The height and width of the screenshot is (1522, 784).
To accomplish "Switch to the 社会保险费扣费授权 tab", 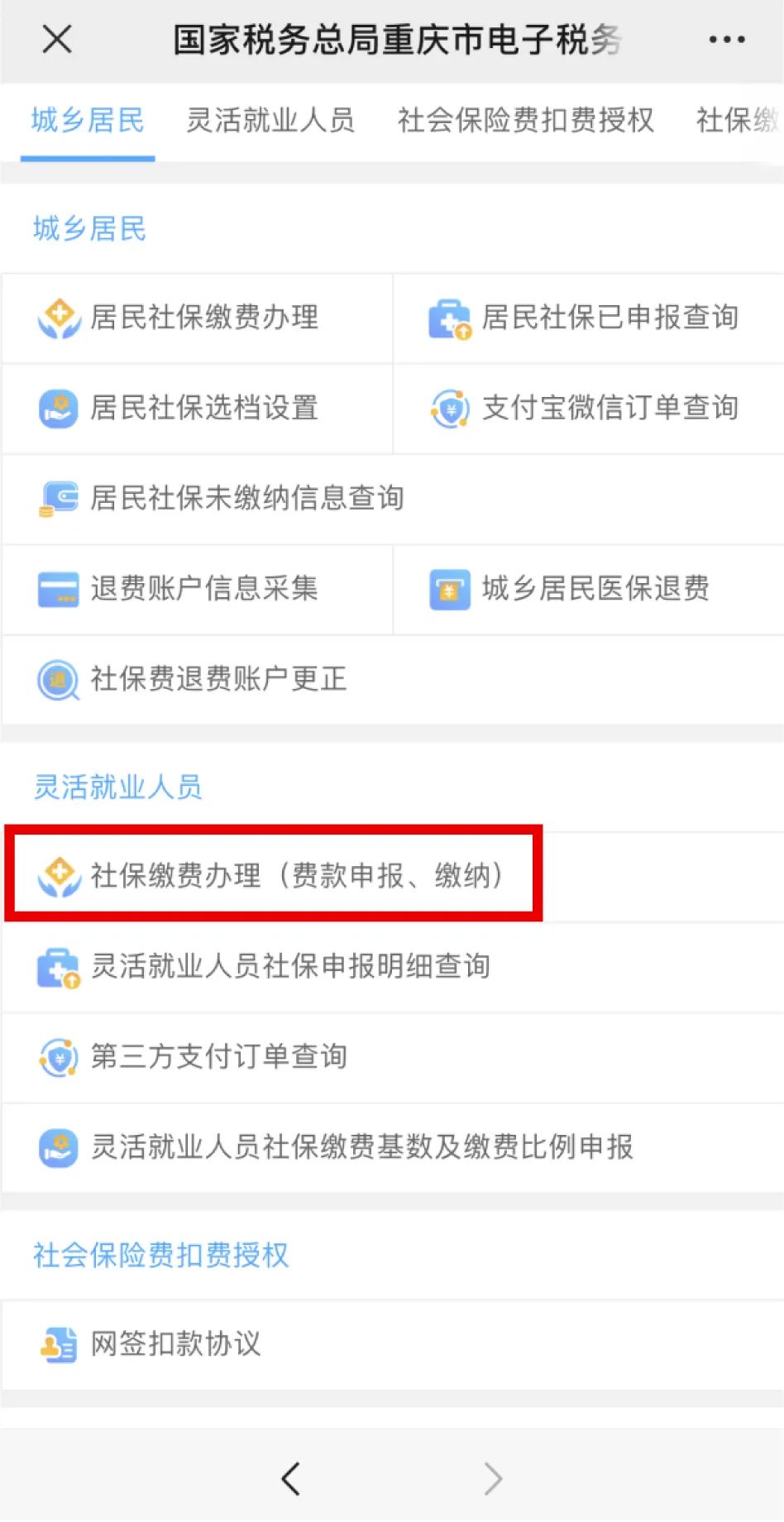I will [526, 121].
